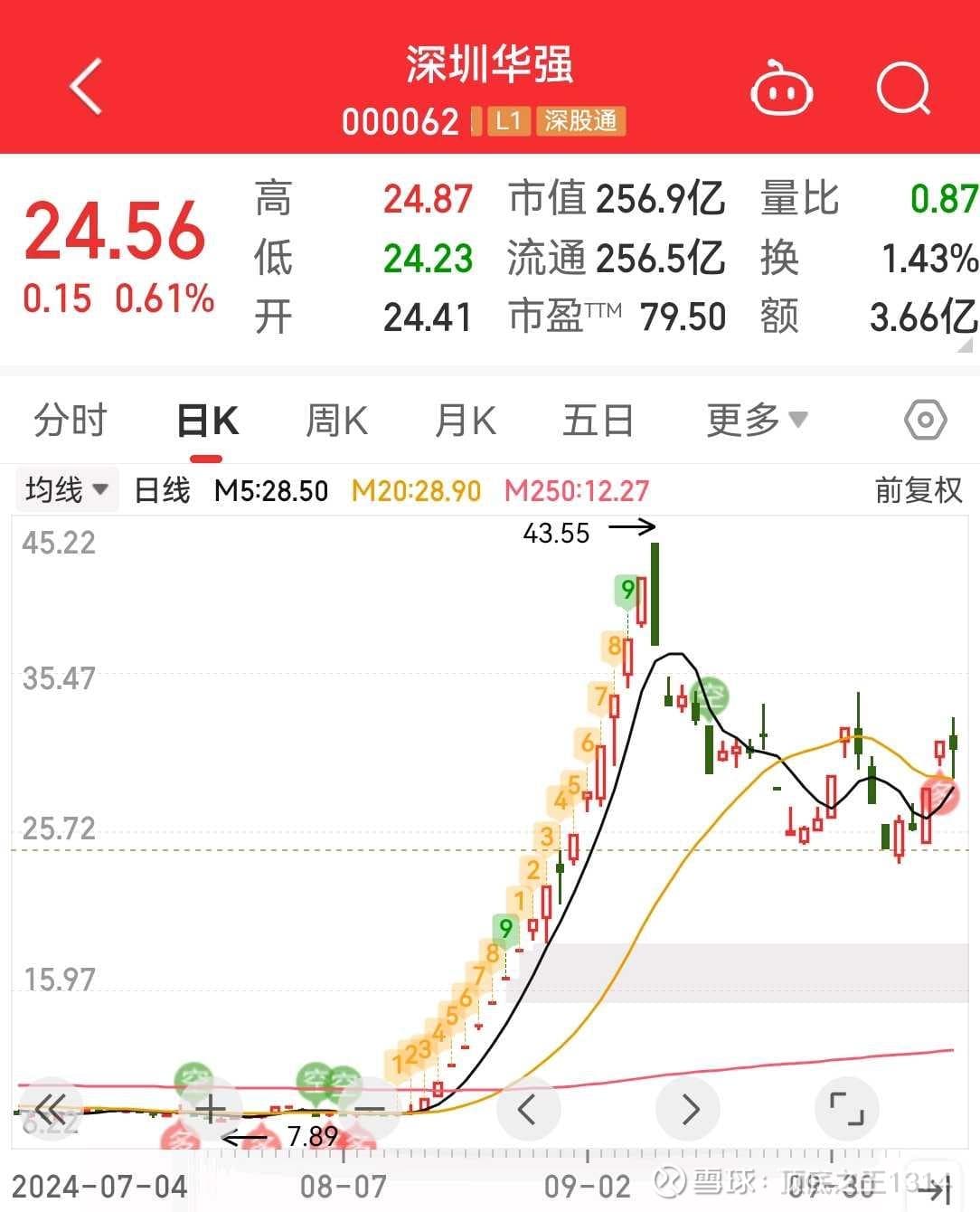Jump to the latest candle on chart
The image size is (980, 1212).
coord(940,1191)
